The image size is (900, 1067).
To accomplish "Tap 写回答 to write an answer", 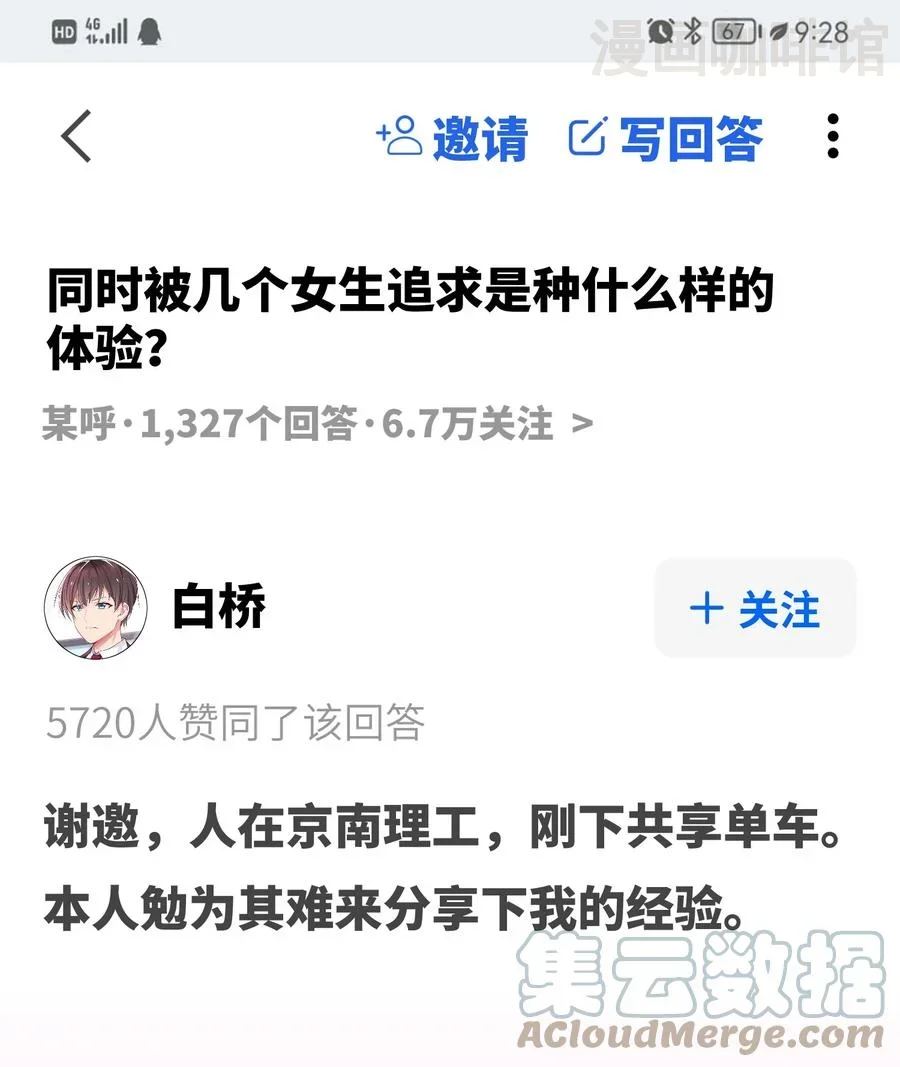I will click(x=665, y=138).
